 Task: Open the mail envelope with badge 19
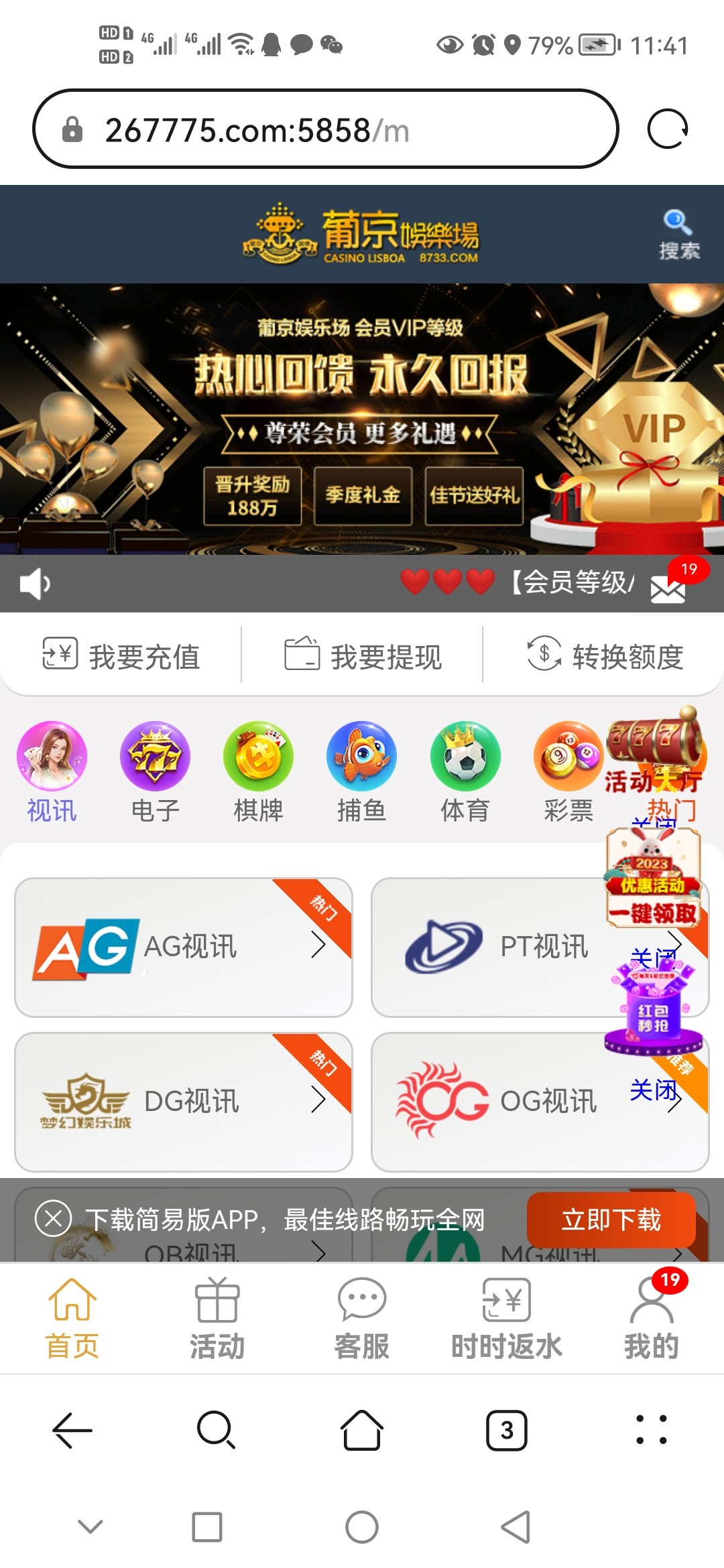pos(668,588)
